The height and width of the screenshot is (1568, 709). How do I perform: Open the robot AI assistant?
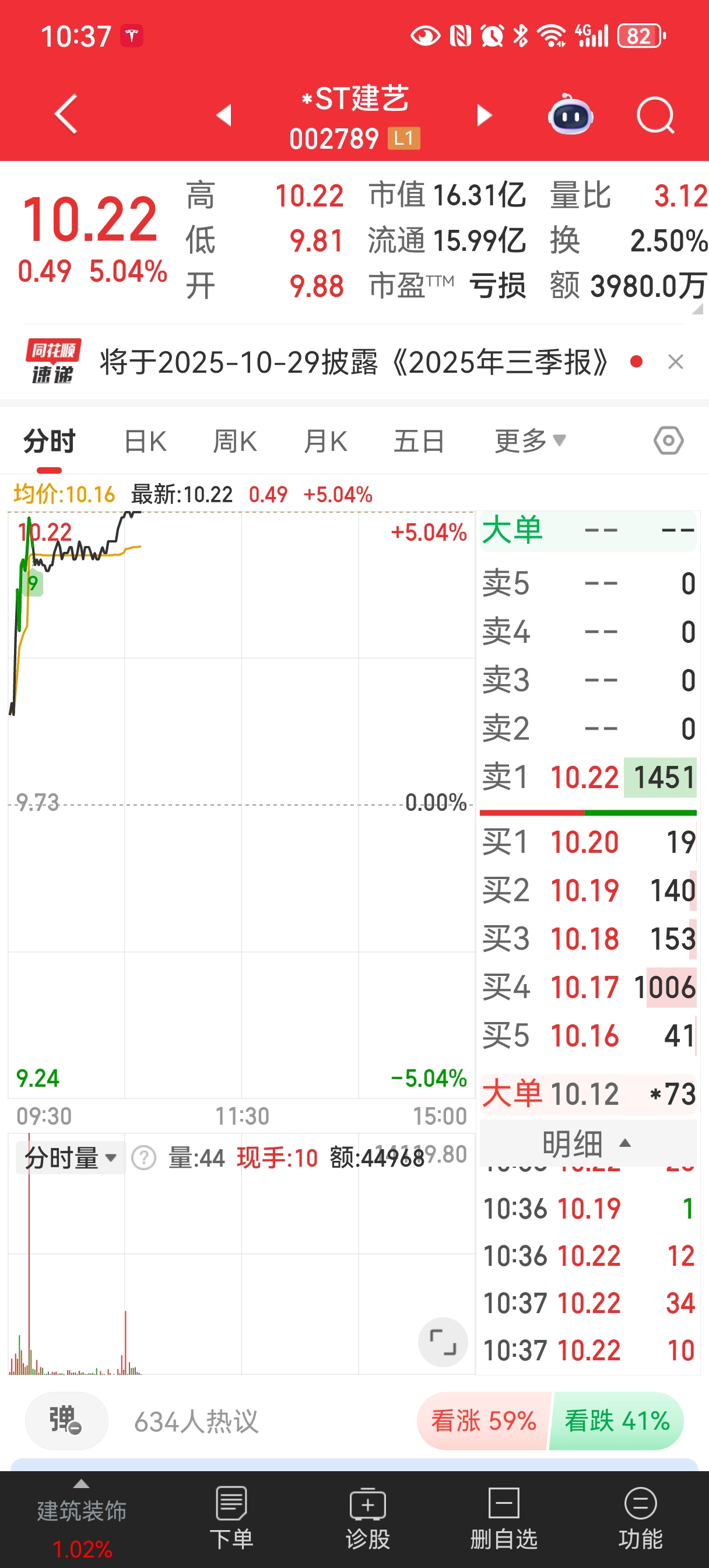tap(570, 115)
